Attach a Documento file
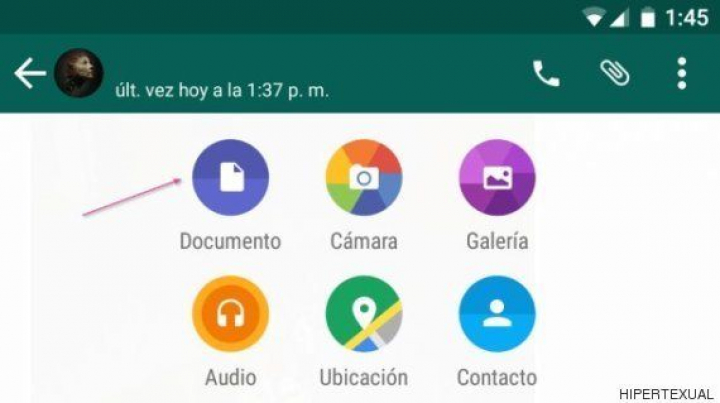This screenshot has width=720, height=403. (230, 178)
